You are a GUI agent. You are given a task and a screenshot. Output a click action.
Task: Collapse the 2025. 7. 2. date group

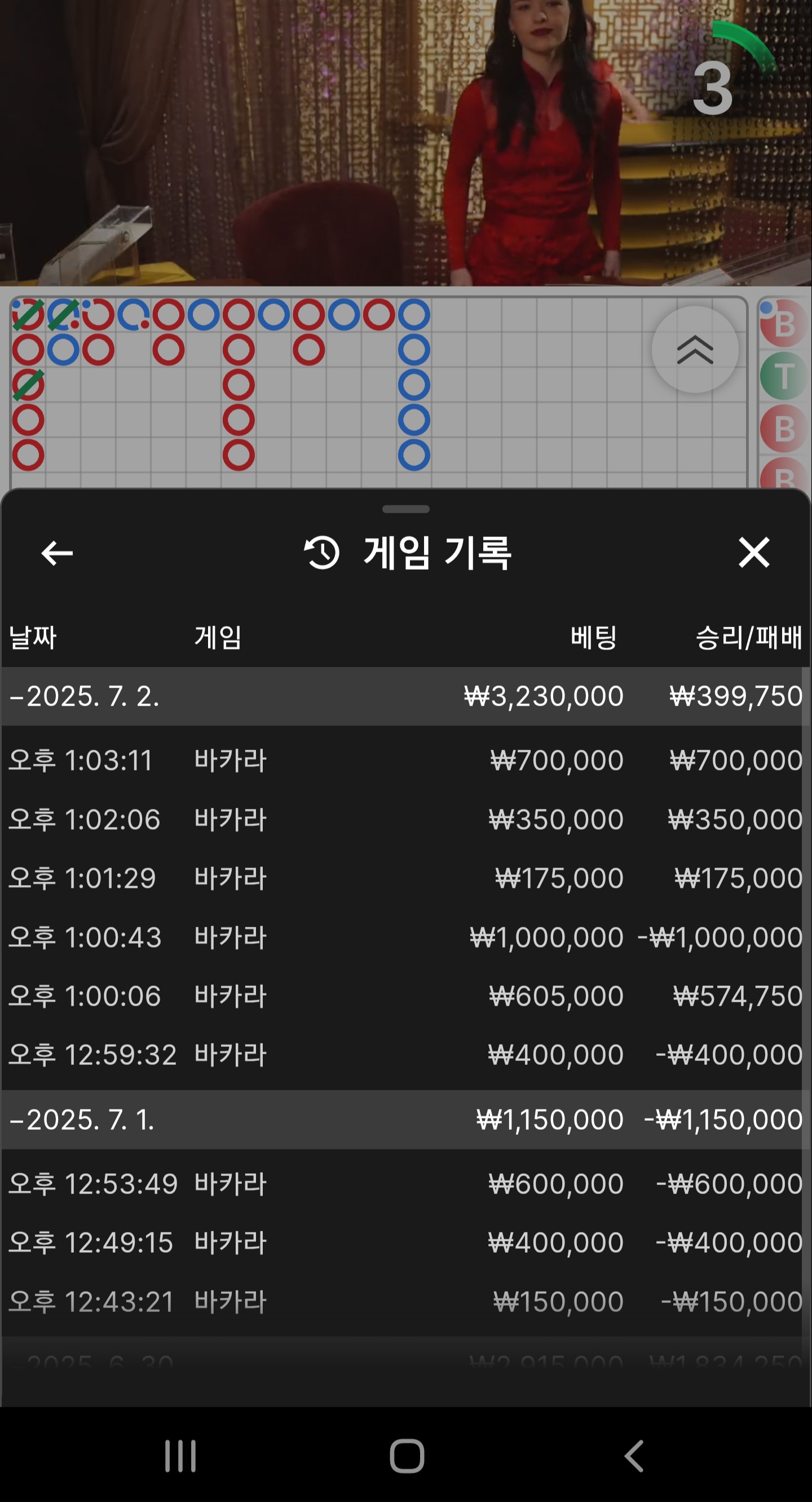[405, 696]
